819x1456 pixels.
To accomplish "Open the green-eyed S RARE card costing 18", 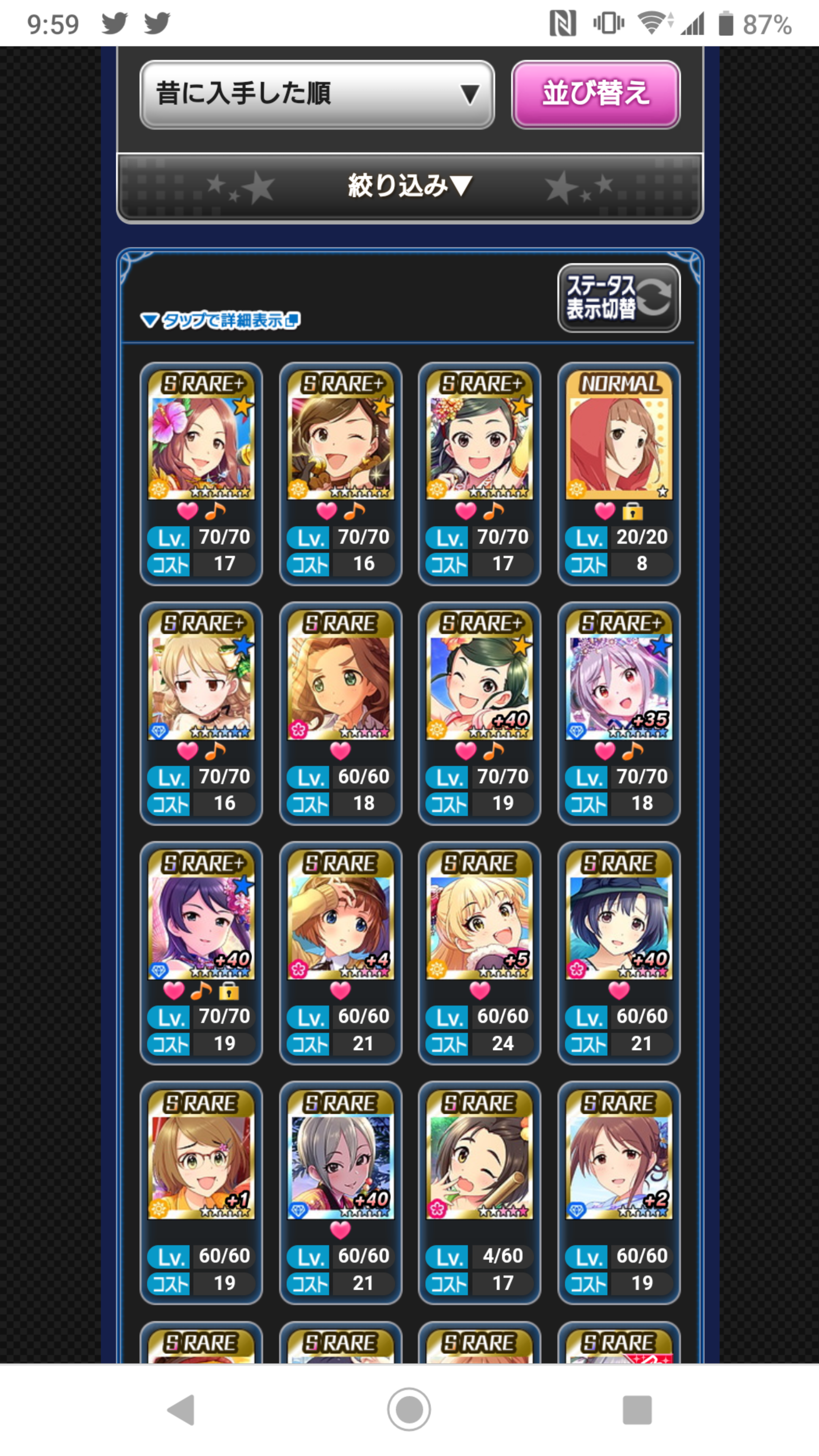I will (340, 713).
